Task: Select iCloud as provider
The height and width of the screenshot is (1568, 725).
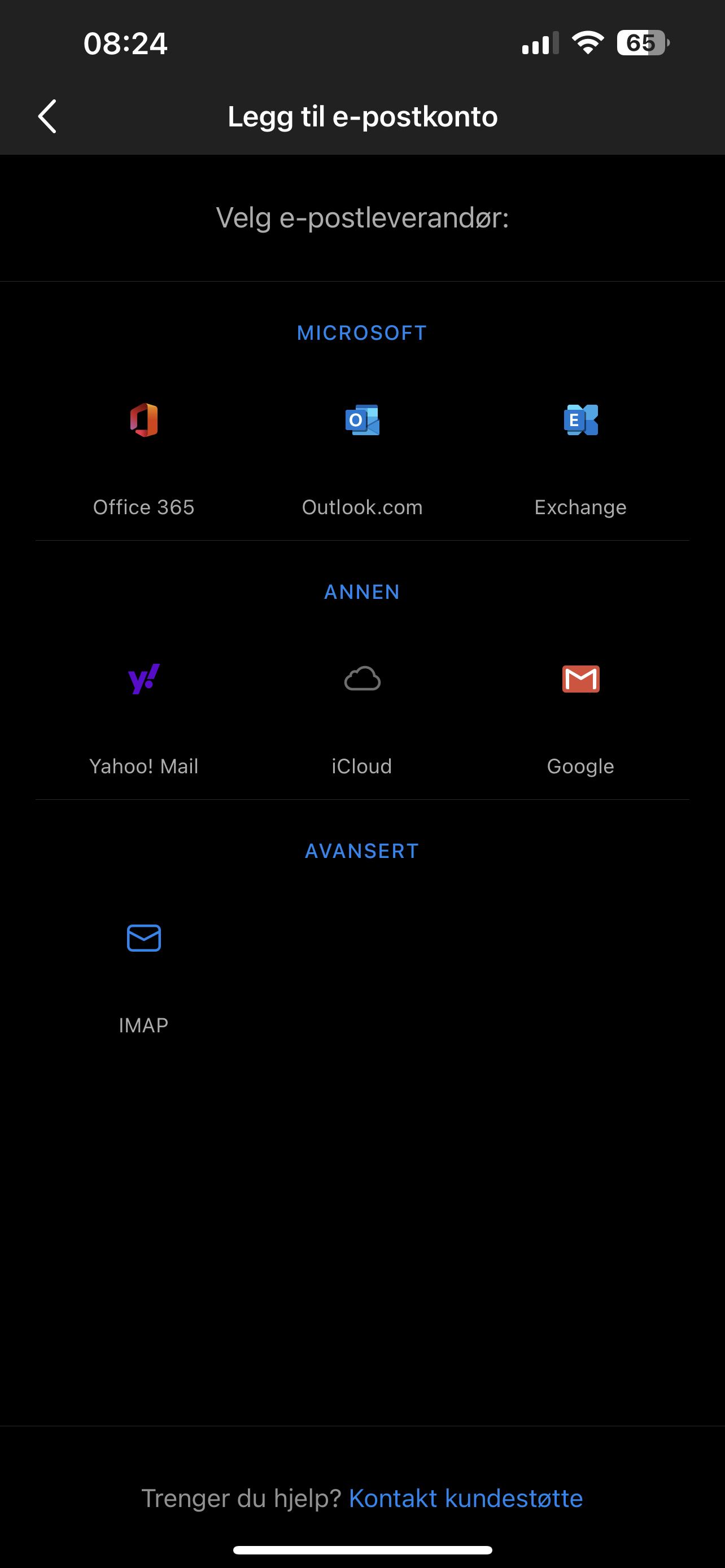Action: [x=362, y=715]
